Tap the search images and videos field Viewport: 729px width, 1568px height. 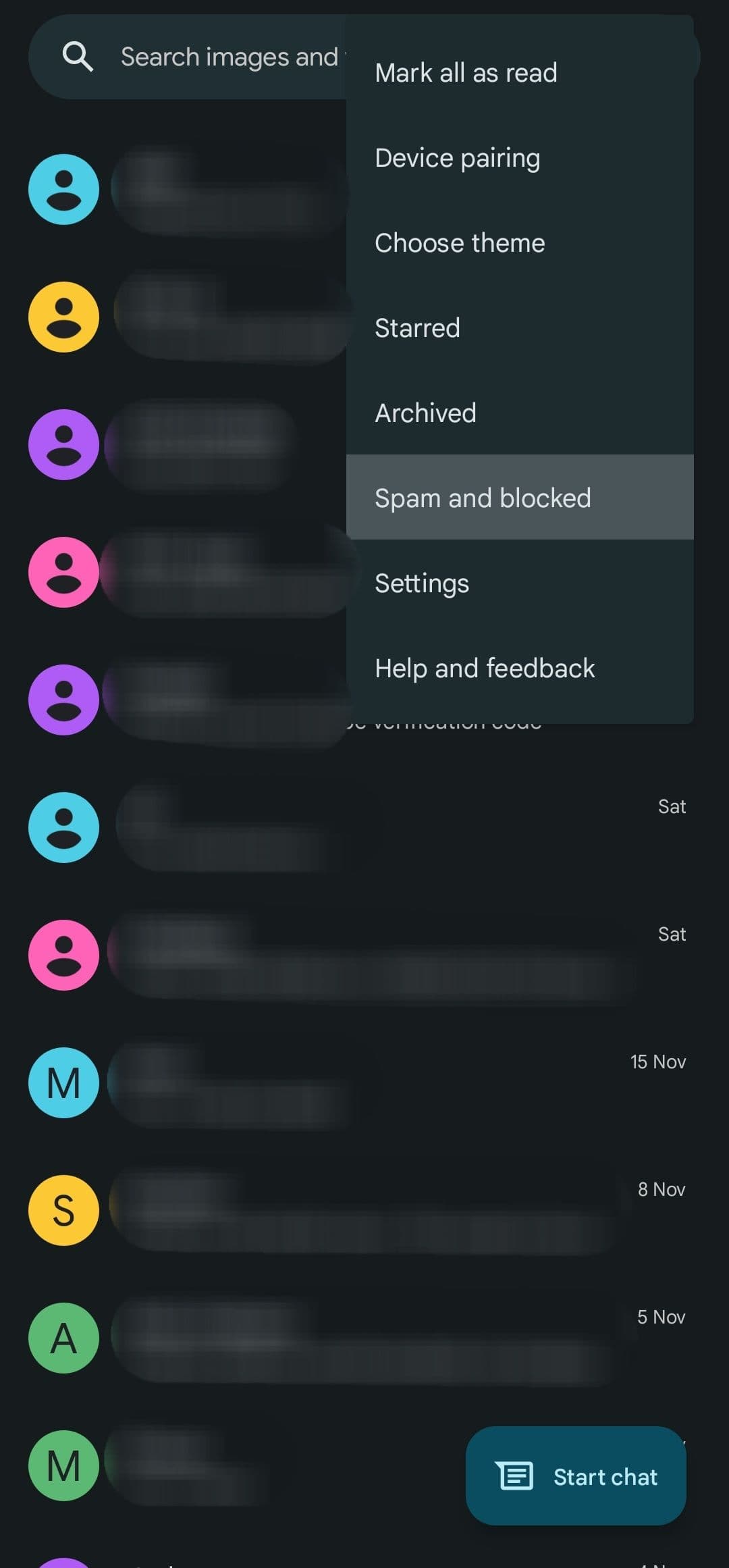point(202,57)
